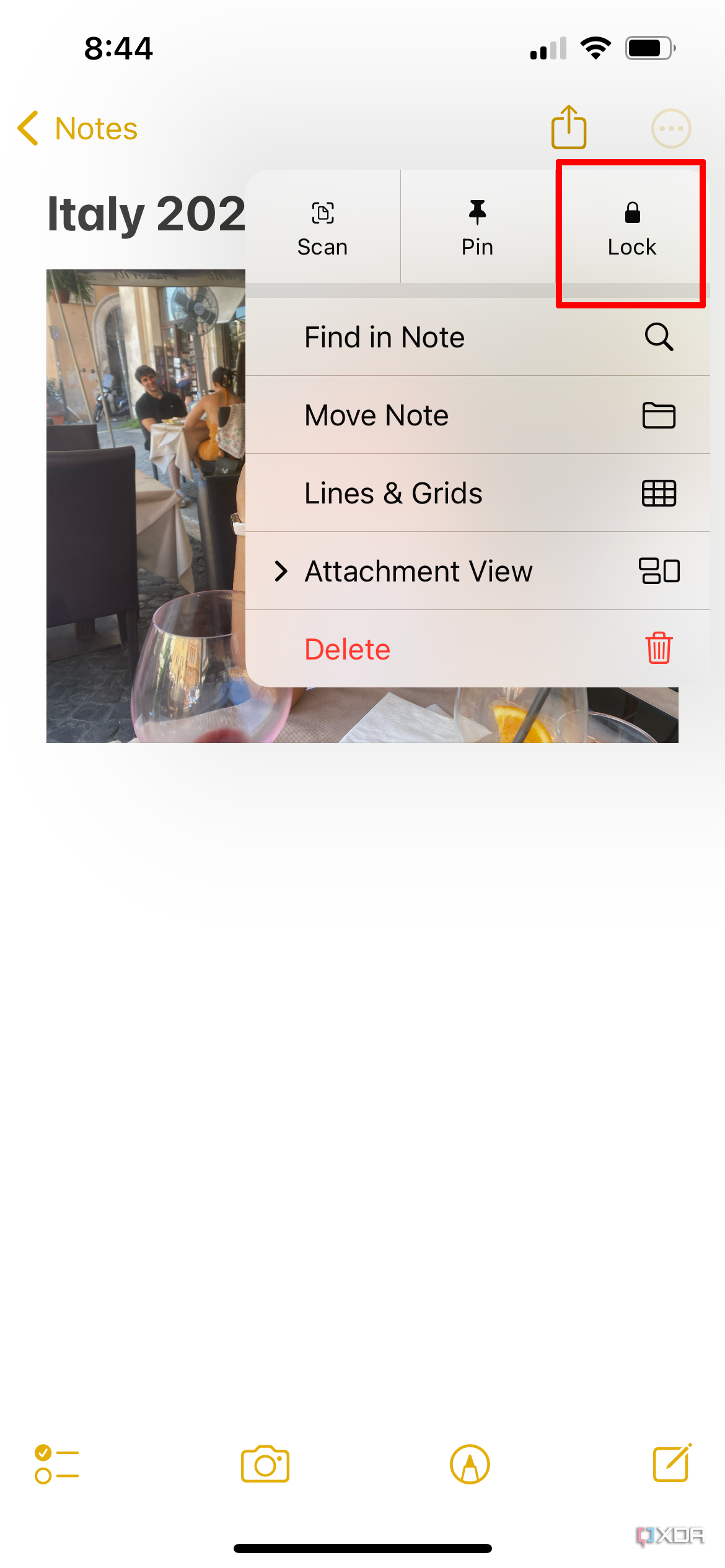Screen dimensions: 725x1568
Task: Select the checklist icon in bottom toolbar
Action: (56, 1463)
